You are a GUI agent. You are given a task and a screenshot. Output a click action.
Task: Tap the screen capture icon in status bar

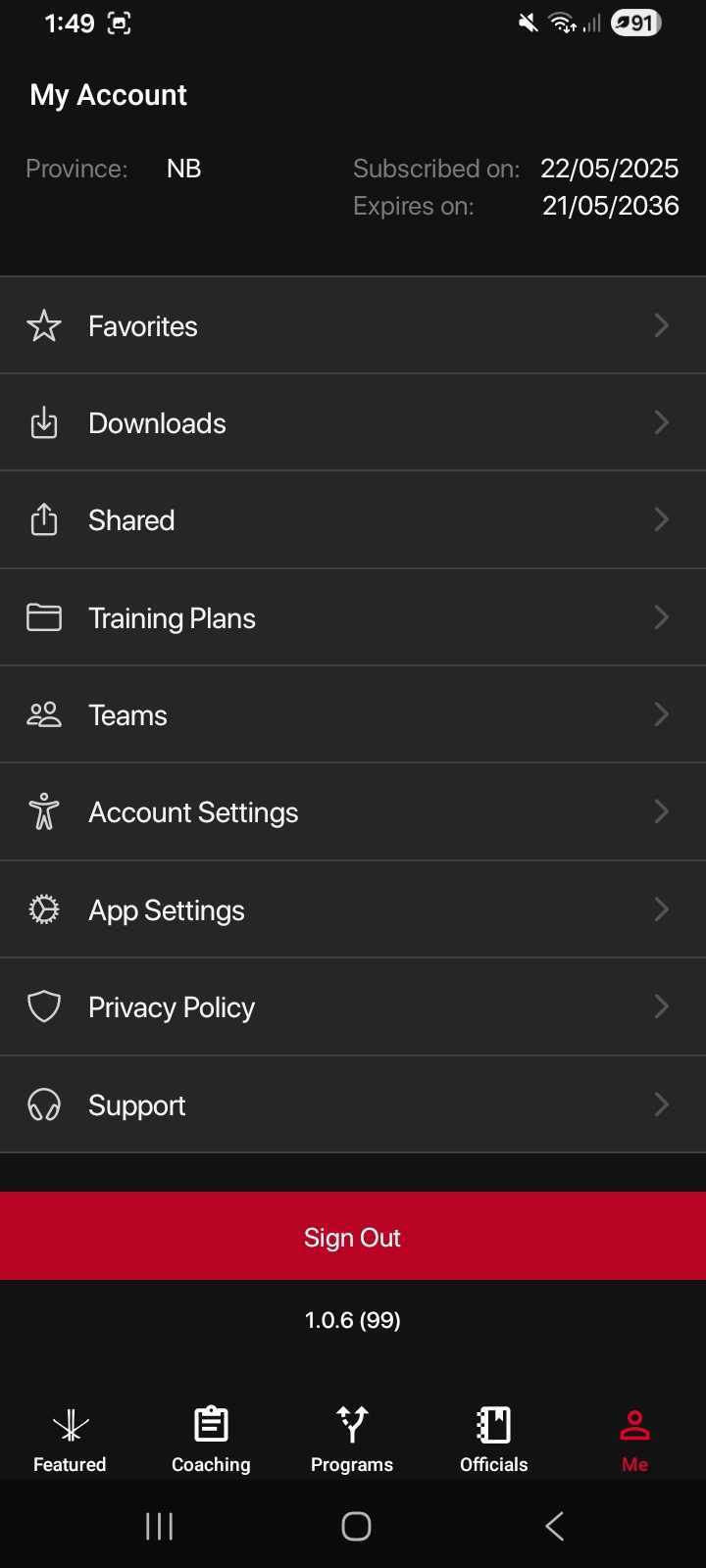coord(120,23)
